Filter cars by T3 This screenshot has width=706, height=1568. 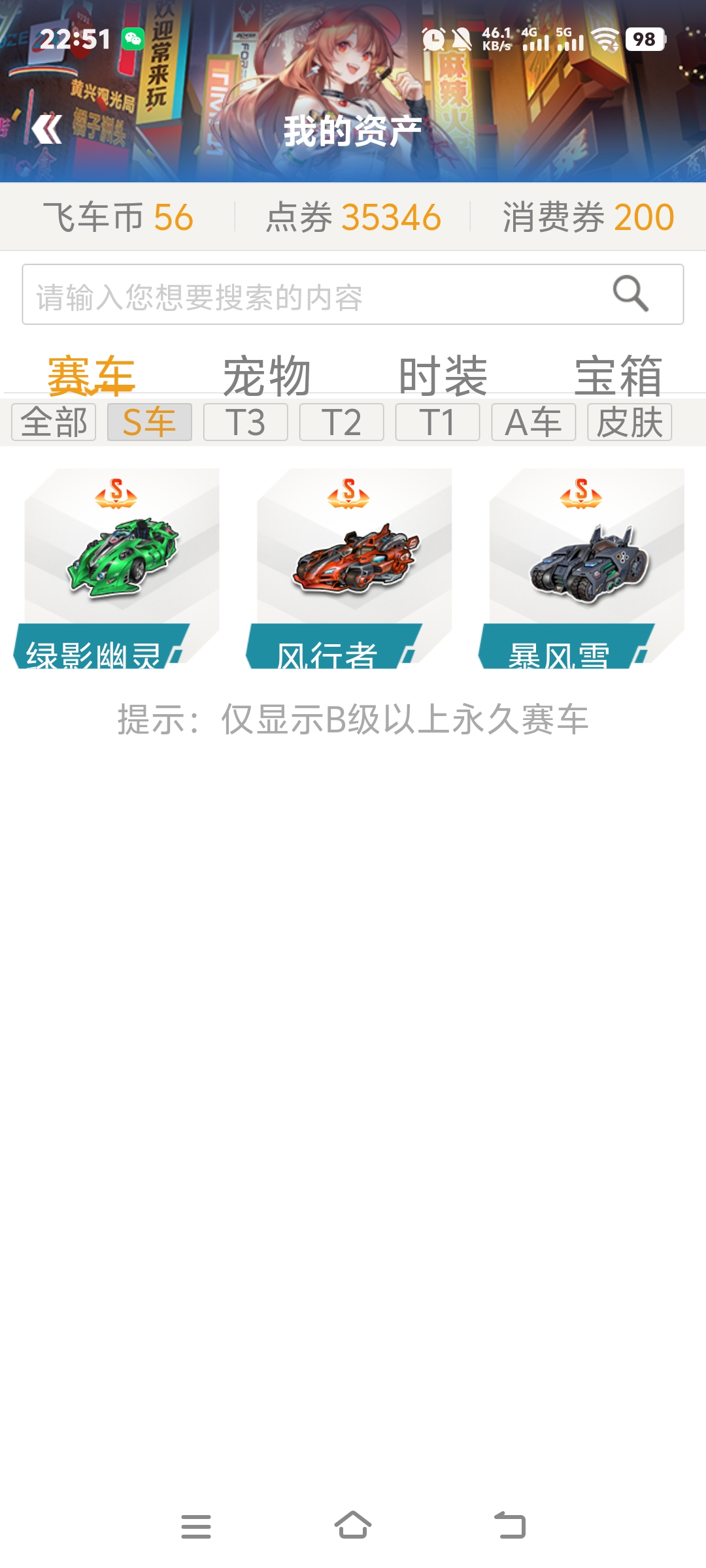[246, 422]
